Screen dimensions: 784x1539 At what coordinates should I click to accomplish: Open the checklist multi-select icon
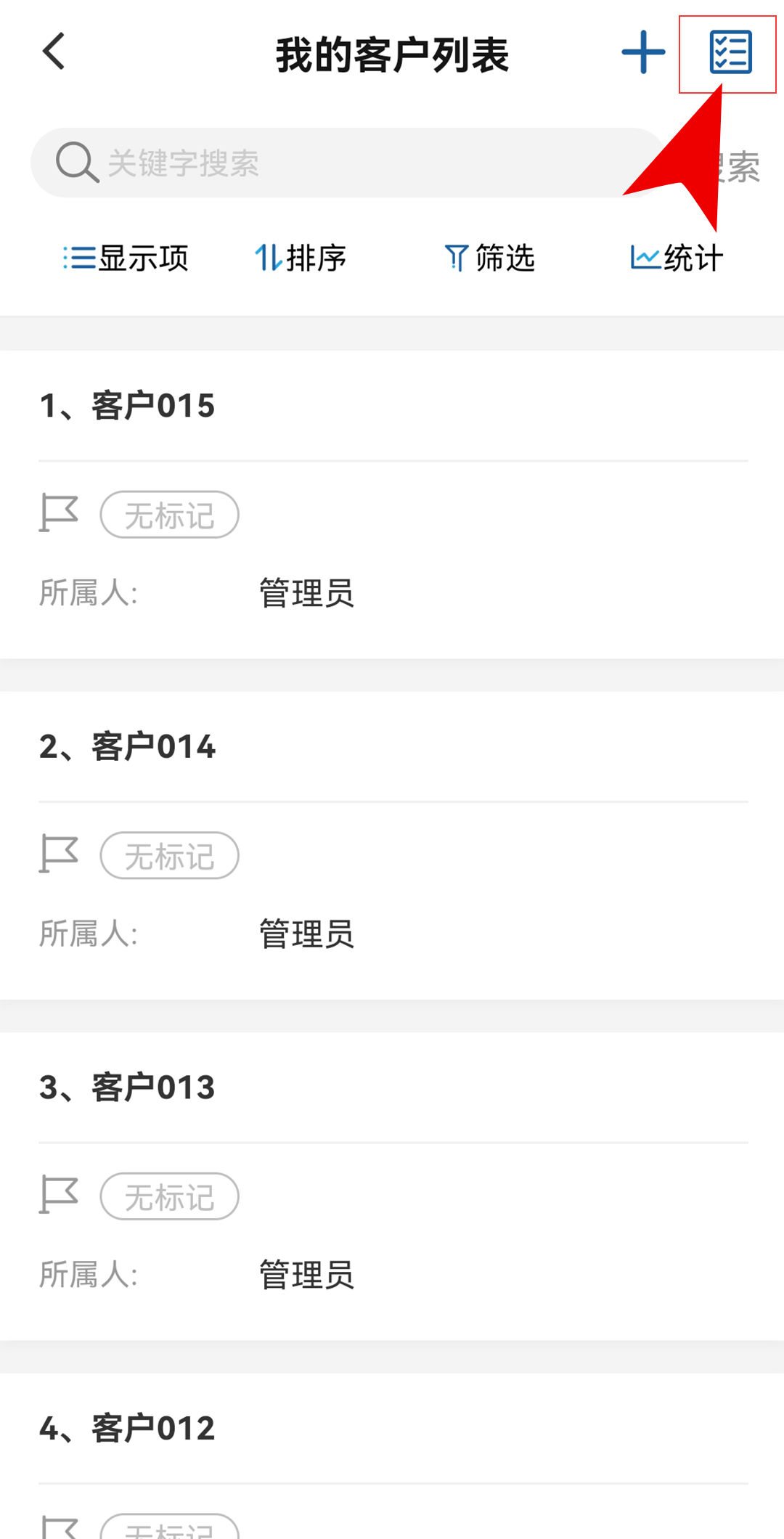point(730,52)
